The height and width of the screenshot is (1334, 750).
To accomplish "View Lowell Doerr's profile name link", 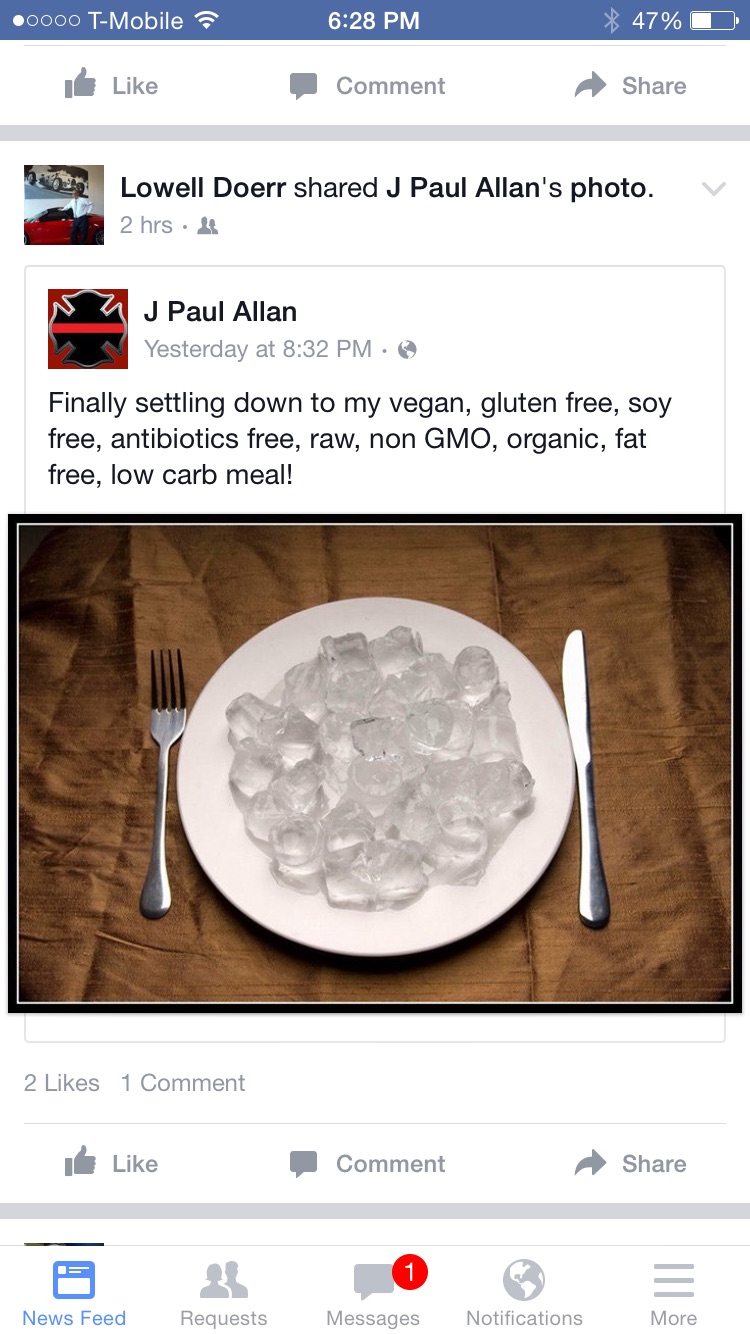I will [x=203, y=188].
